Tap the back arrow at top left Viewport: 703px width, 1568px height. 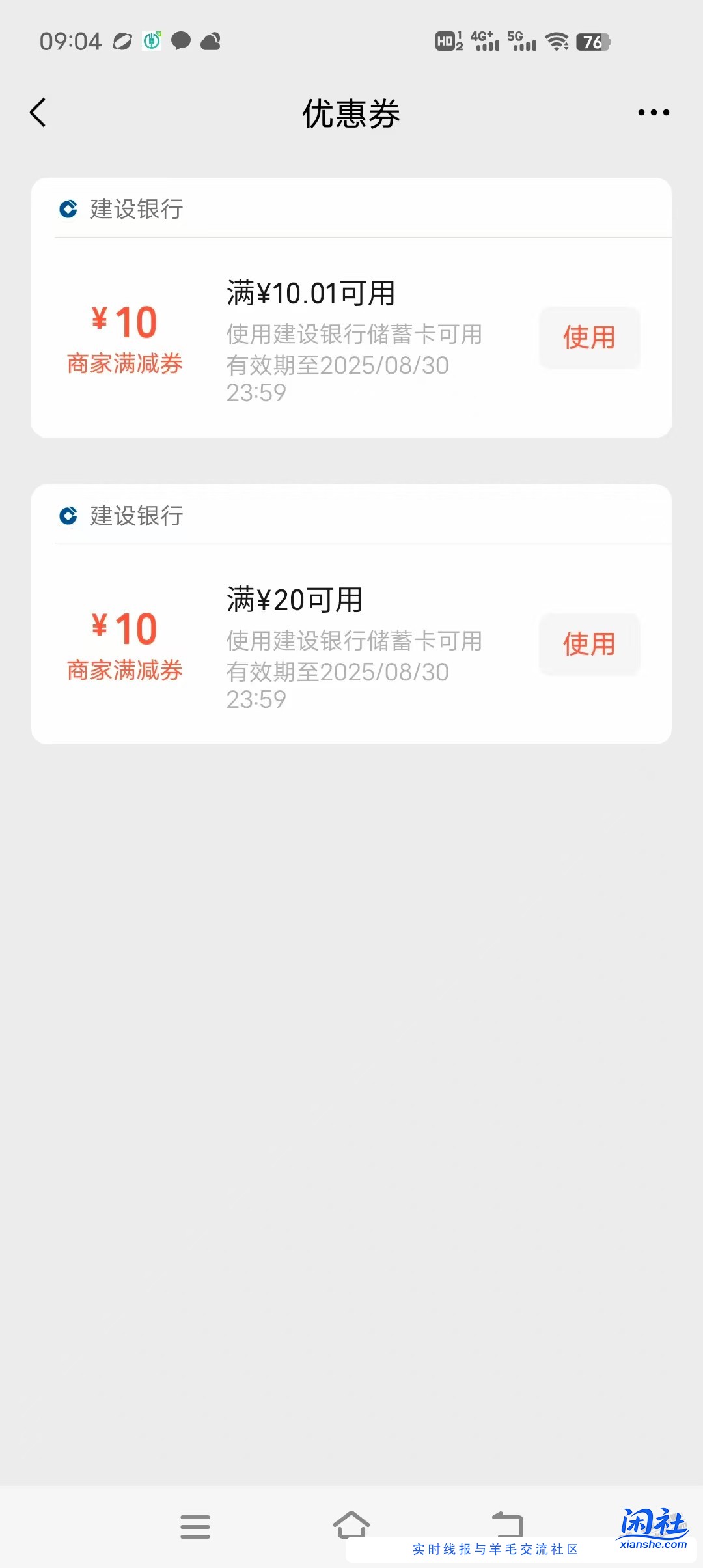[x=37, y=112]
